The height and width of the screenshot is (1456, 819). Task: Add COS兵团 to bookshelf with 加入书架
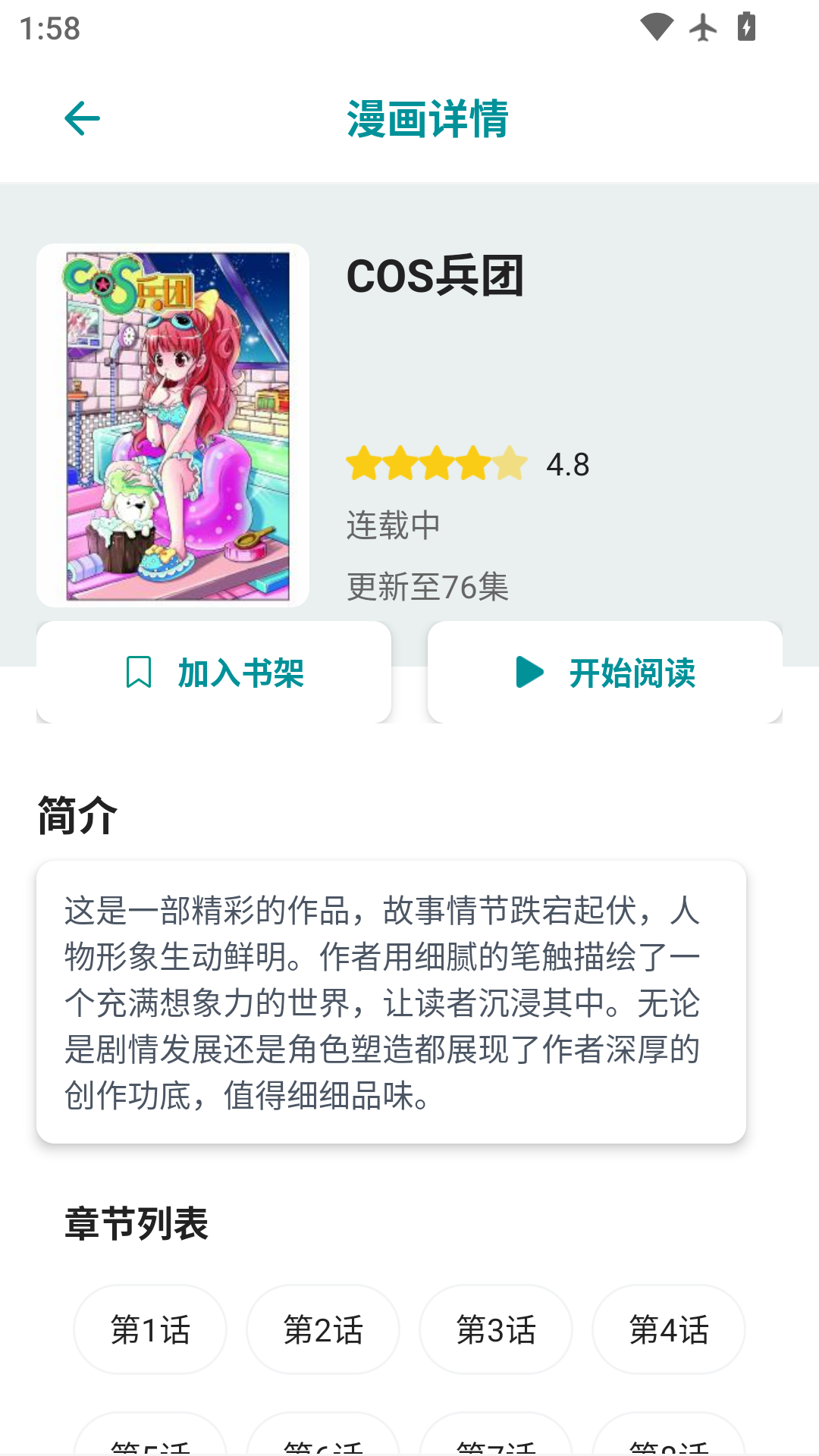coord(214,673)
